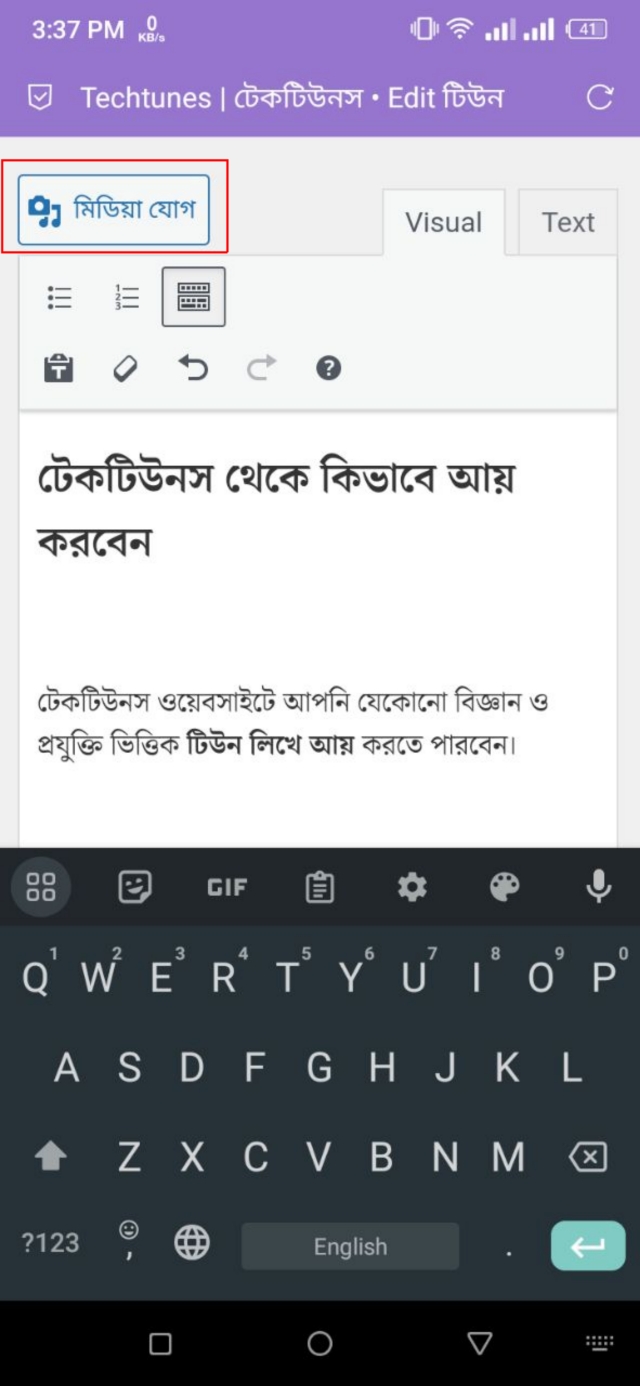Viewport: 640px width, 1386px height.
Task: Switch to the Text editor tab
Action: point(568,222)
